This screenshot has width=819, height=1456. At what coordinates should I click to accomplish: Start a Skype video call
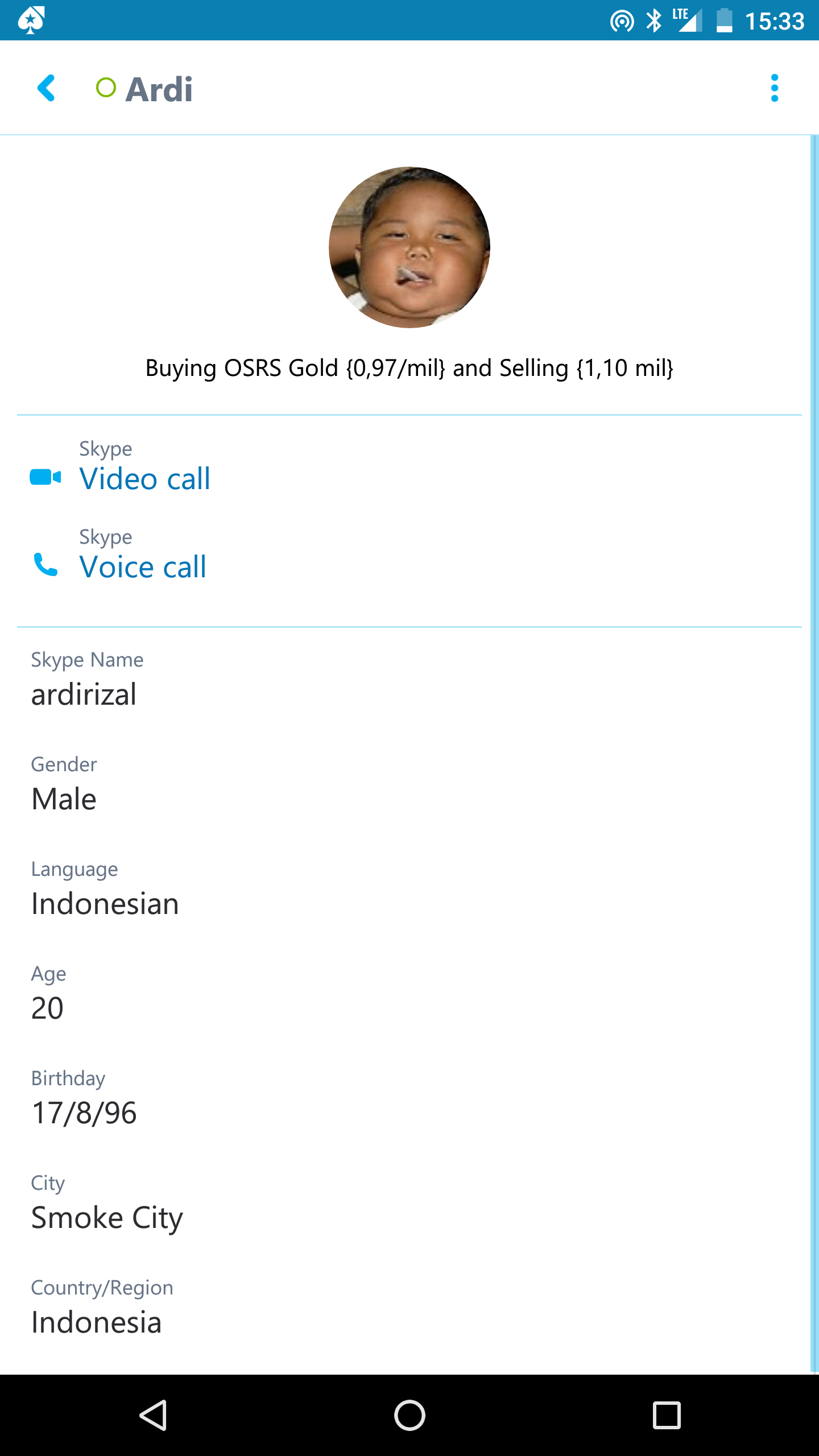click(409, 466)
